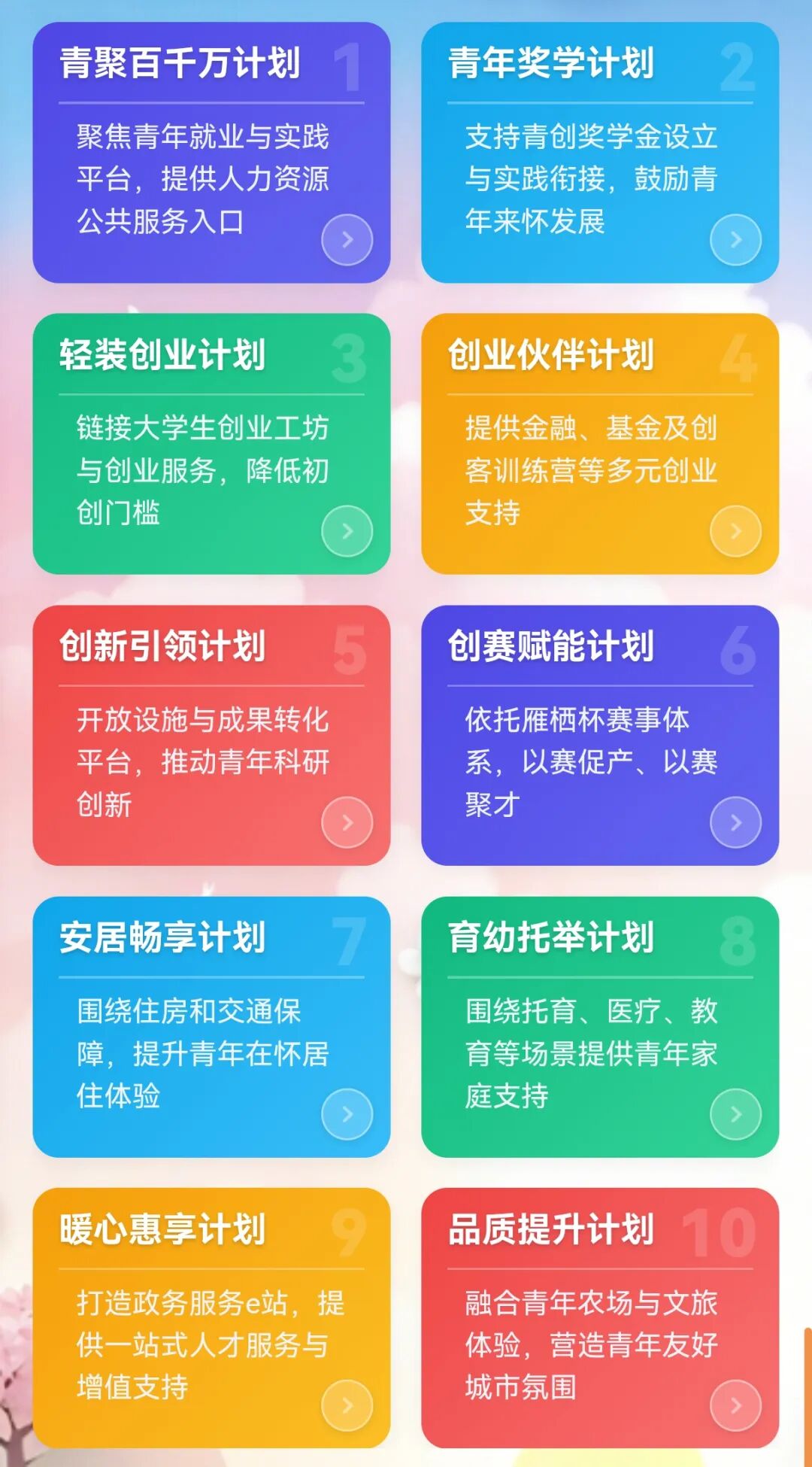The image size is (812, 1467).
Task: Open the 青聚百千万计划 card
Action: click(211, 153)
